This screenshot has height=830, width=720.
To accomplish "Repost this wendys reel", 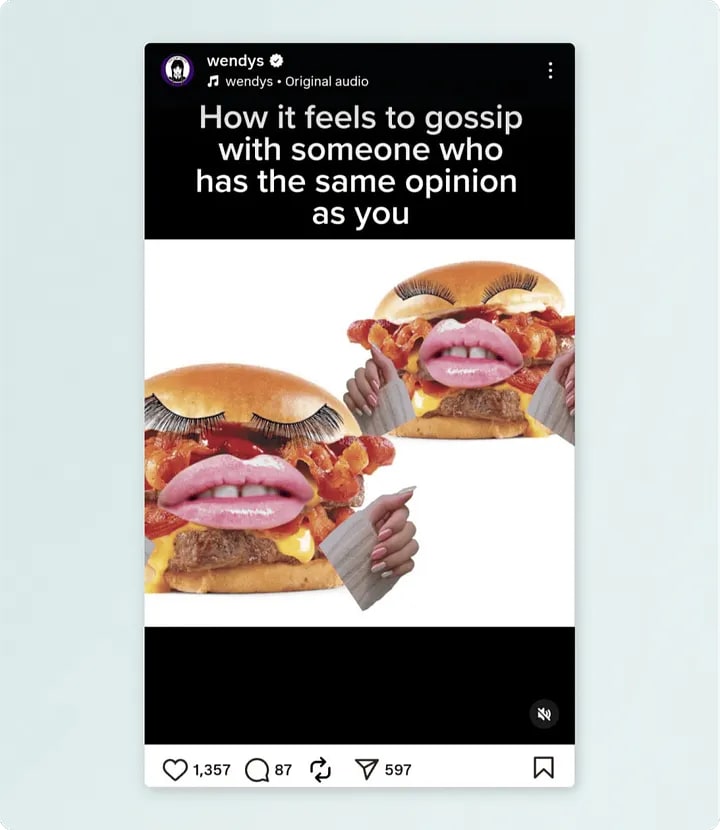I will (320, 770).
